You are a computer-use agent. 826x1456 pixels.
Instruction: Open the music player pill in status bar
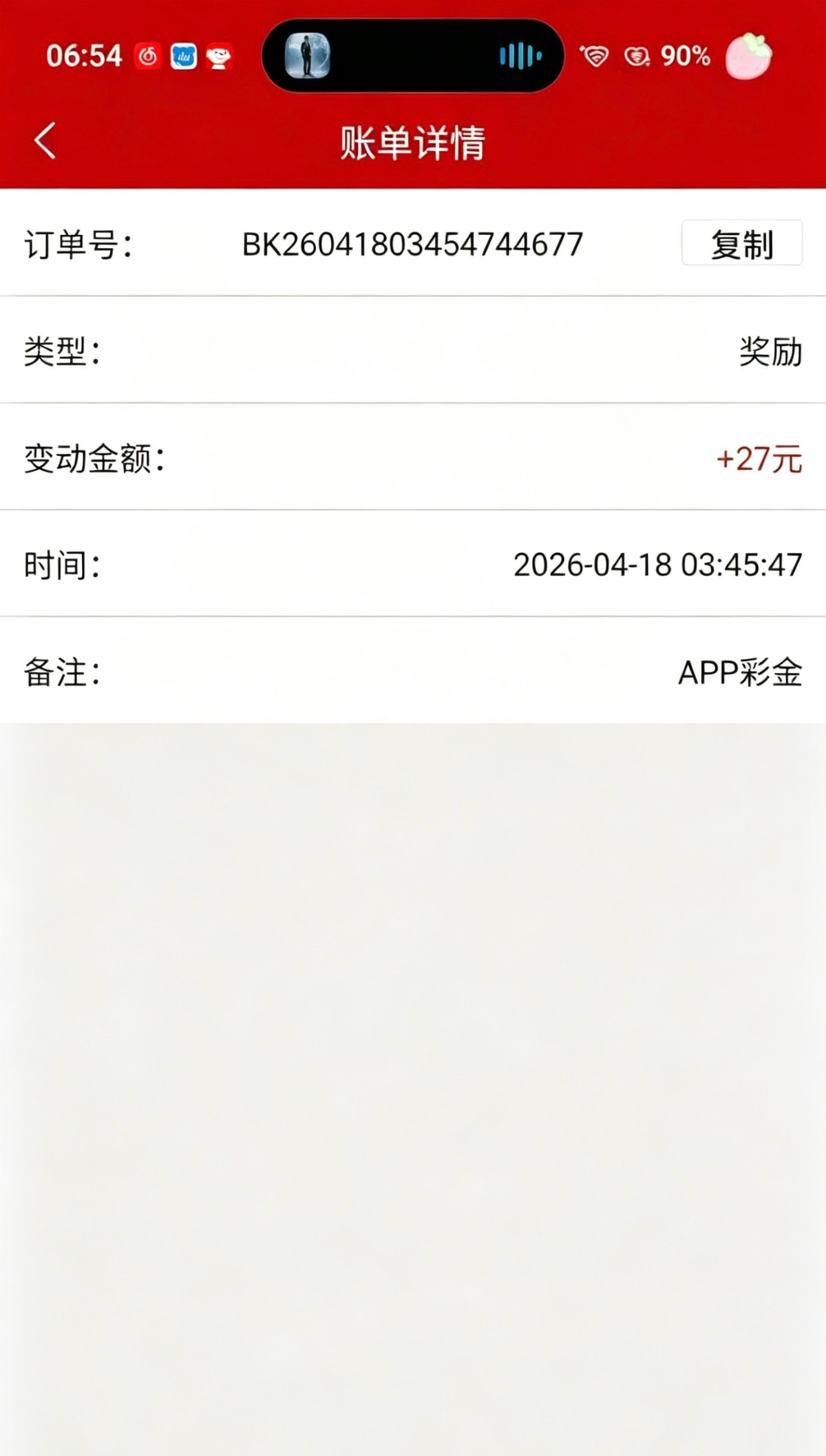(x=413, y=56)
